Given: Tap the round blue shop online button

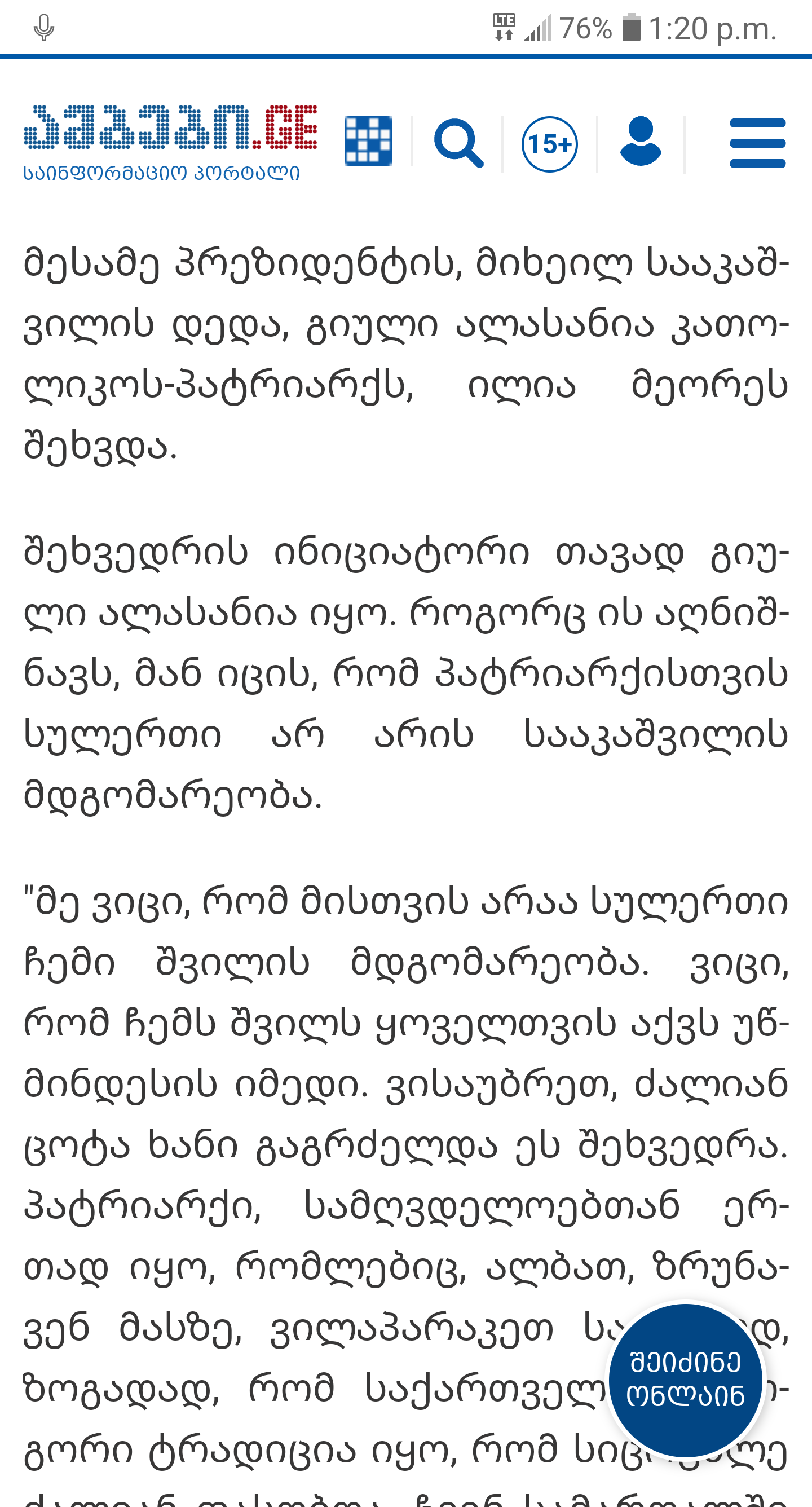Looking at the screenshot, I should pos(685,1380).
